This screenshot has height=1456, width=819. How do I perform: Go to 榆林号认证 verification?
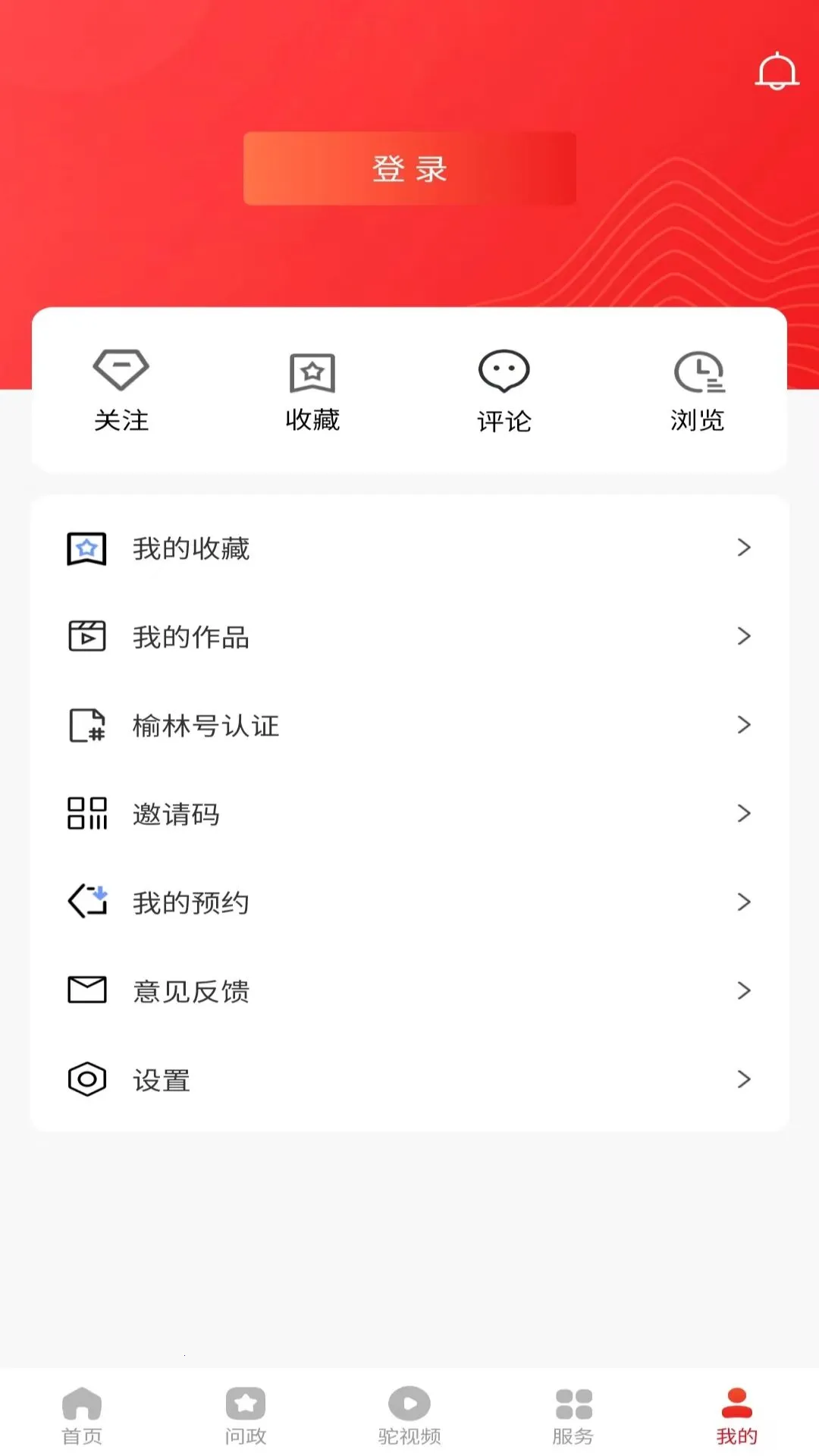(x=409, y=726)
